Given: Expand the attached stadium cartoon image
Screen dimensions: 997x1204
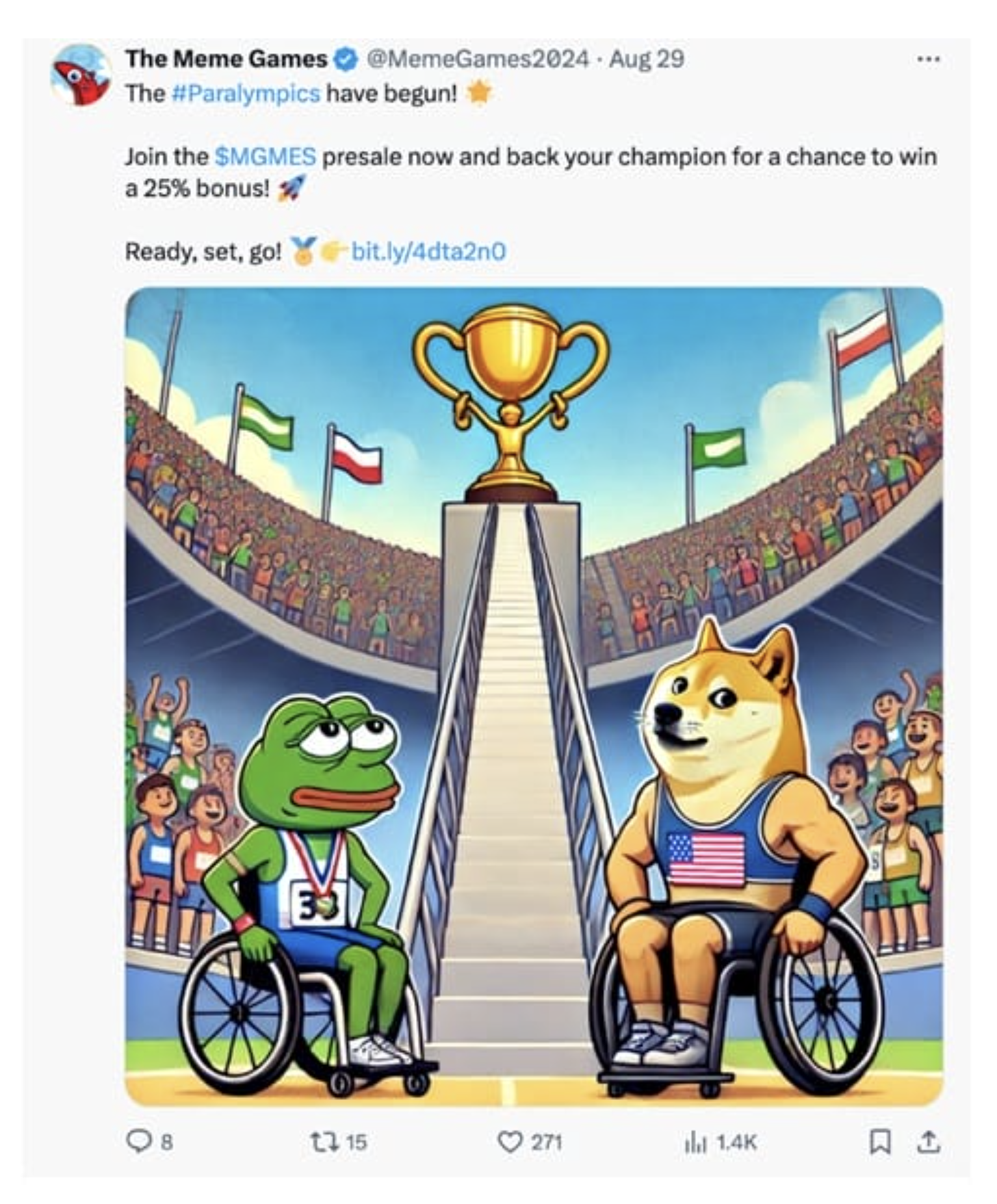Looking at the screenshot, I should [x=533, y=696].
